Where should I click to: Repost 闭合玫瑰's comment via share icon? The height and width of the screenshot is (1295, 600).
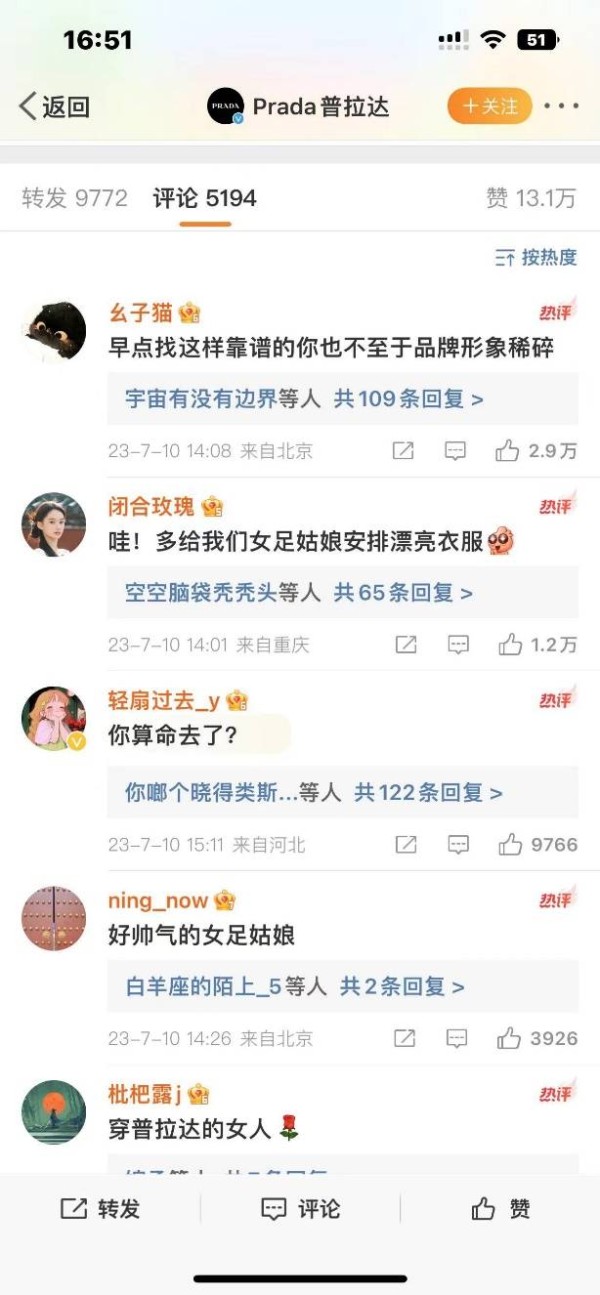(x=405, y=645)
